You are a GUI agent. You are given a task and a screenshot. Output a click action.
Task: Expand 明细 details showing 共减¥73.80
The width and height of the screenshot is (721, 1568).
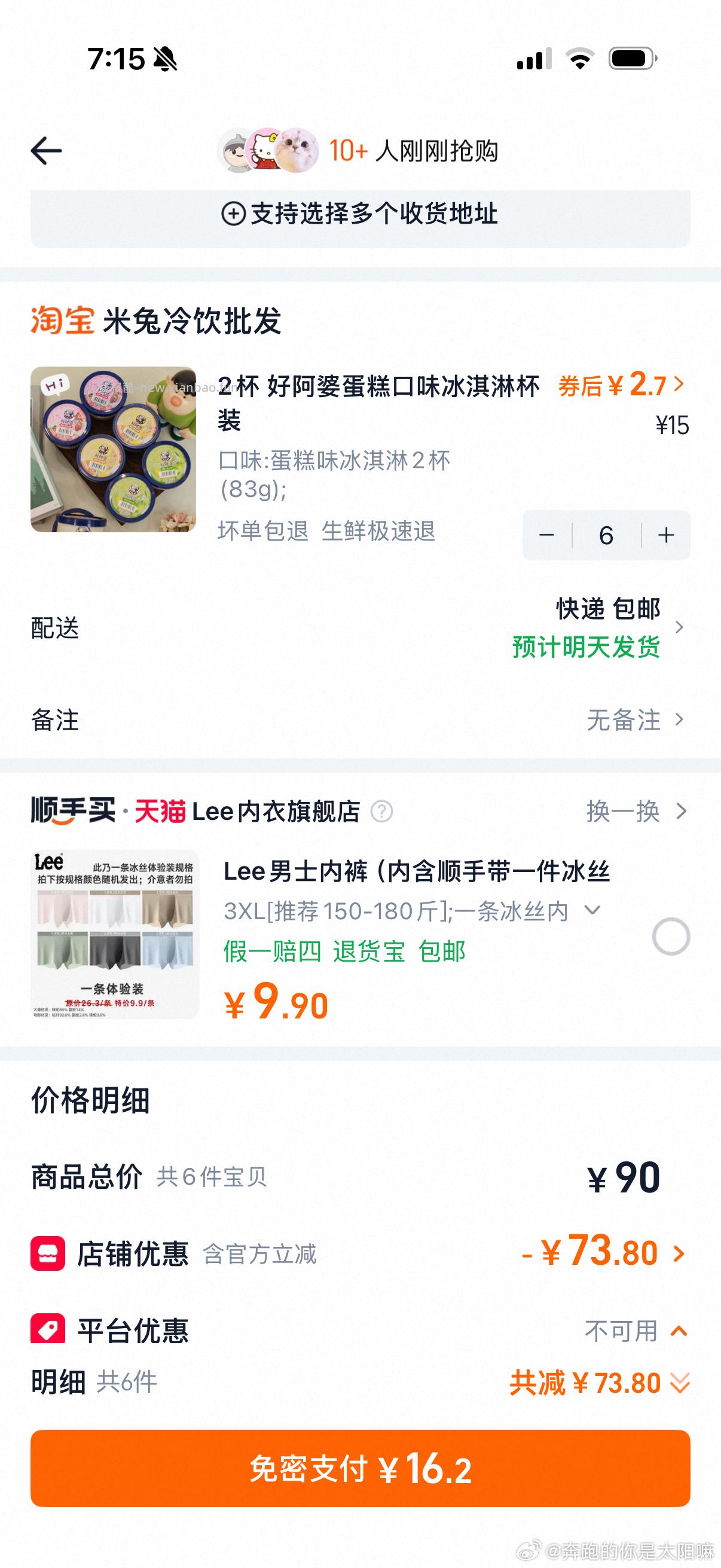(681, 1383)
